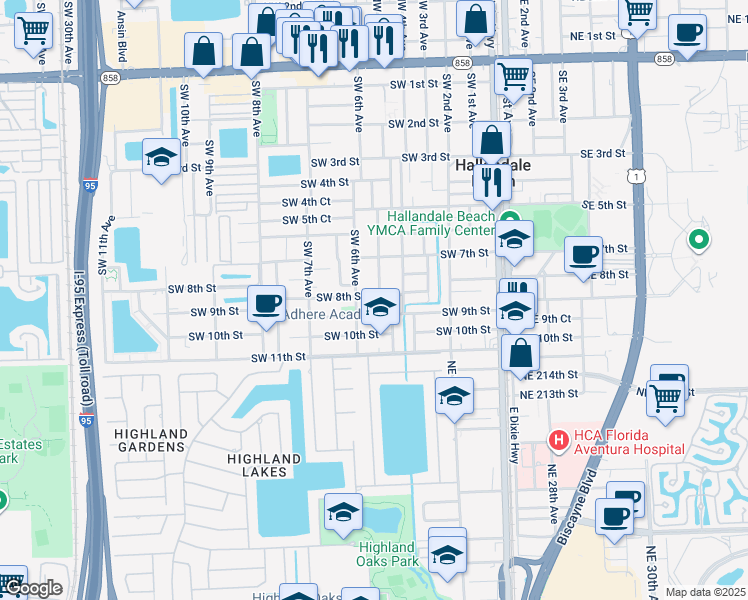Select the school marker near SW 10th Ave
This screenshot has height=600, width=748.
161,157
